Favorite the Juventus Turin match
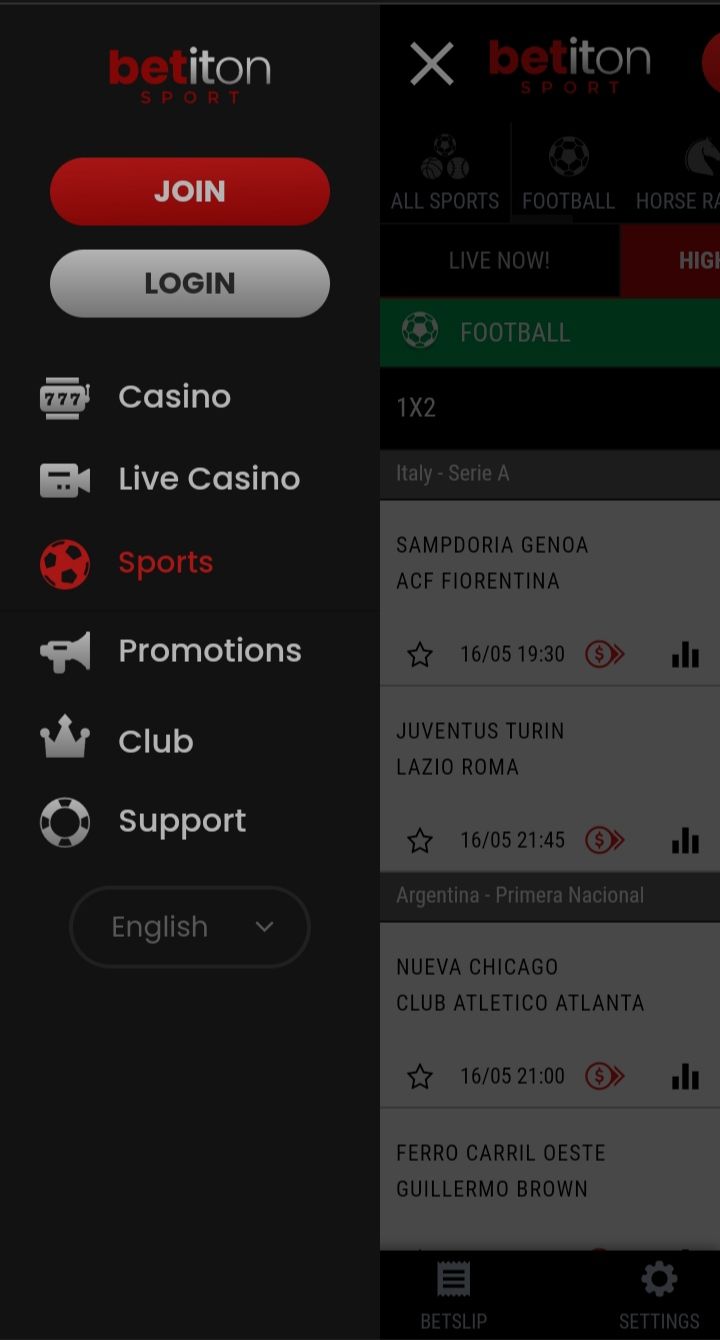Viewport: 720px width, 1340px height. click(420, 841)
